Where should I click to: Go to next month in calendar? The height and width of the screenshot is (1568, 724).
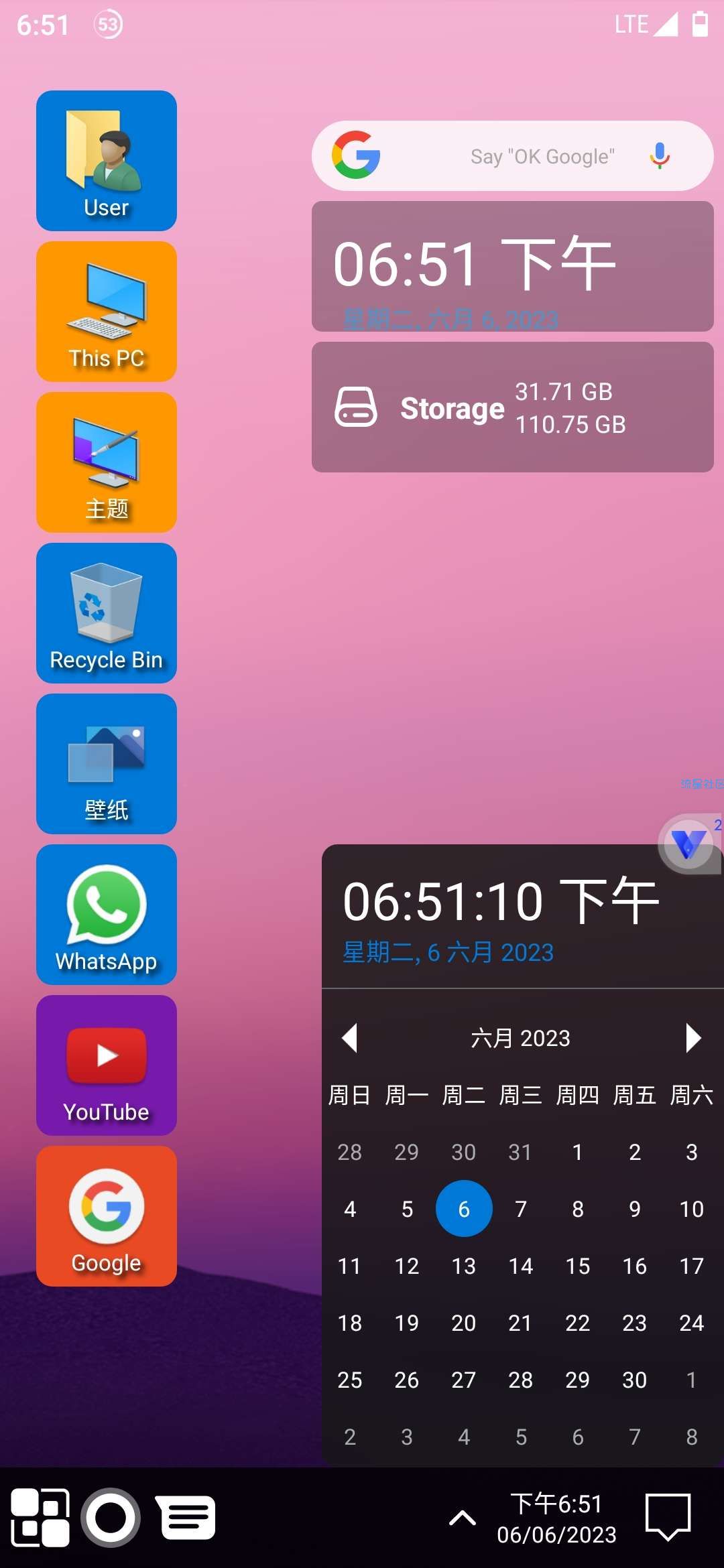(x=693, y=1038)
